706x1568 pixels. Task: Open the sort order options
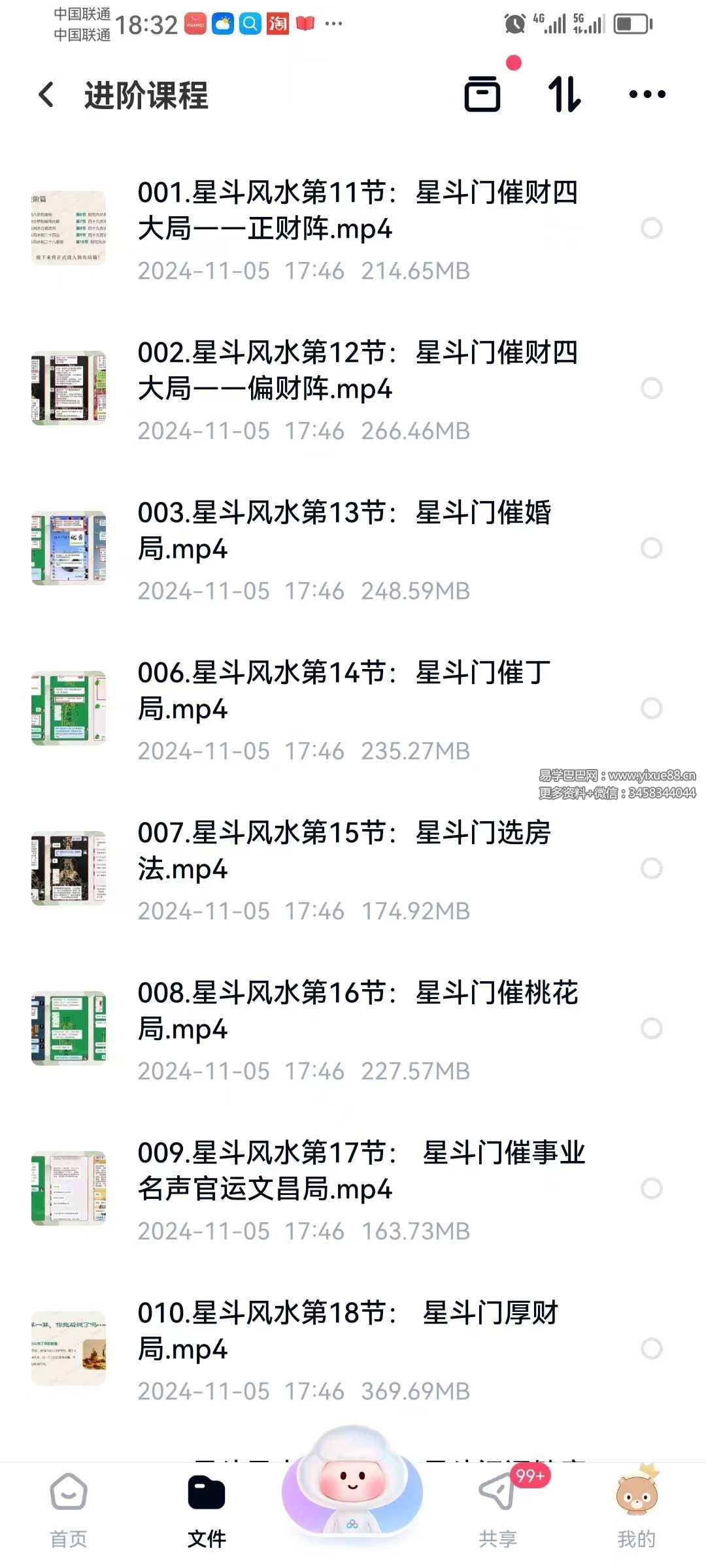point(563,94)
